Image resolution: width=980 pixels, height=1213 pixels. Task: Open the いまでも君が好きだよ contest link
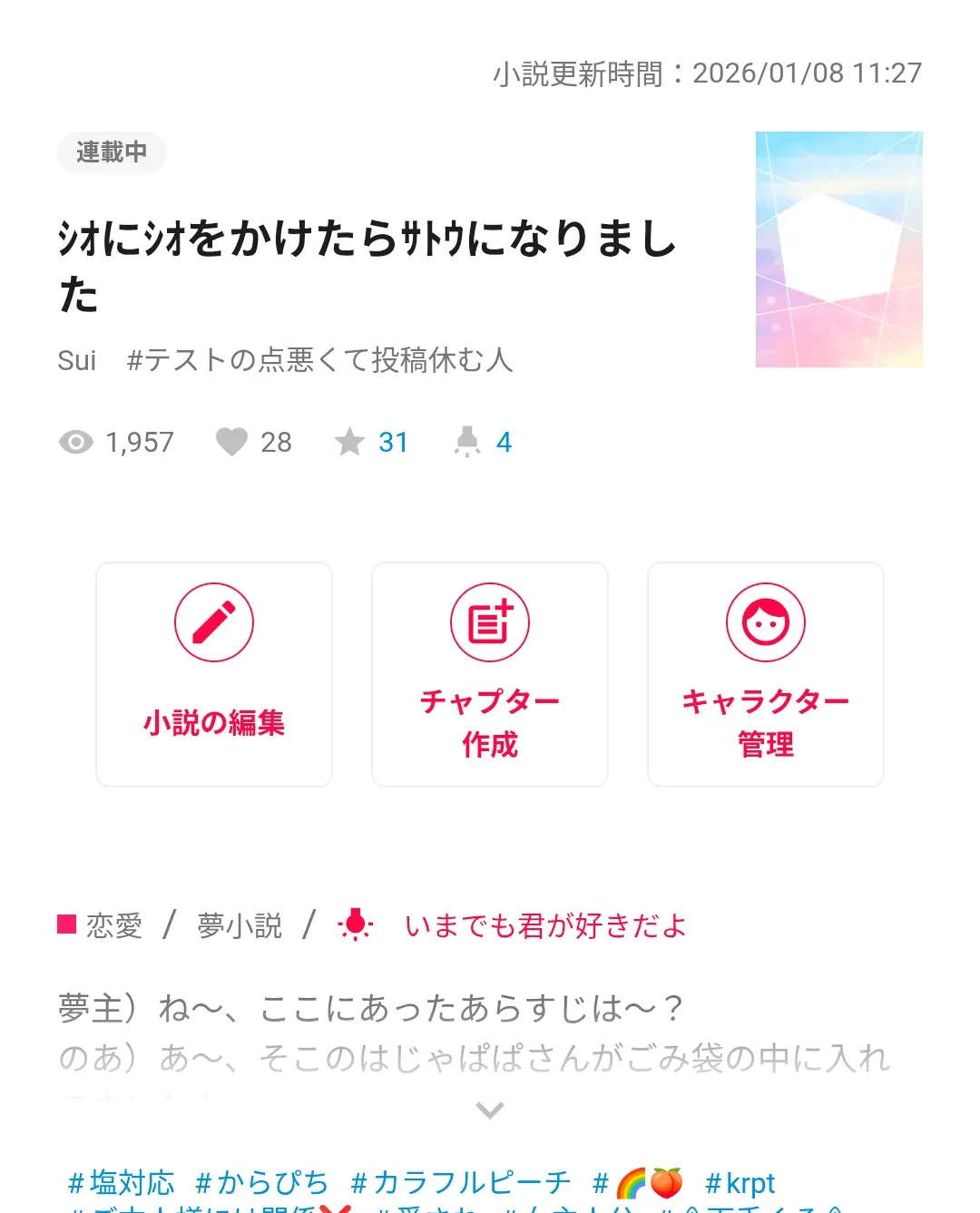(x=544, y=925)
